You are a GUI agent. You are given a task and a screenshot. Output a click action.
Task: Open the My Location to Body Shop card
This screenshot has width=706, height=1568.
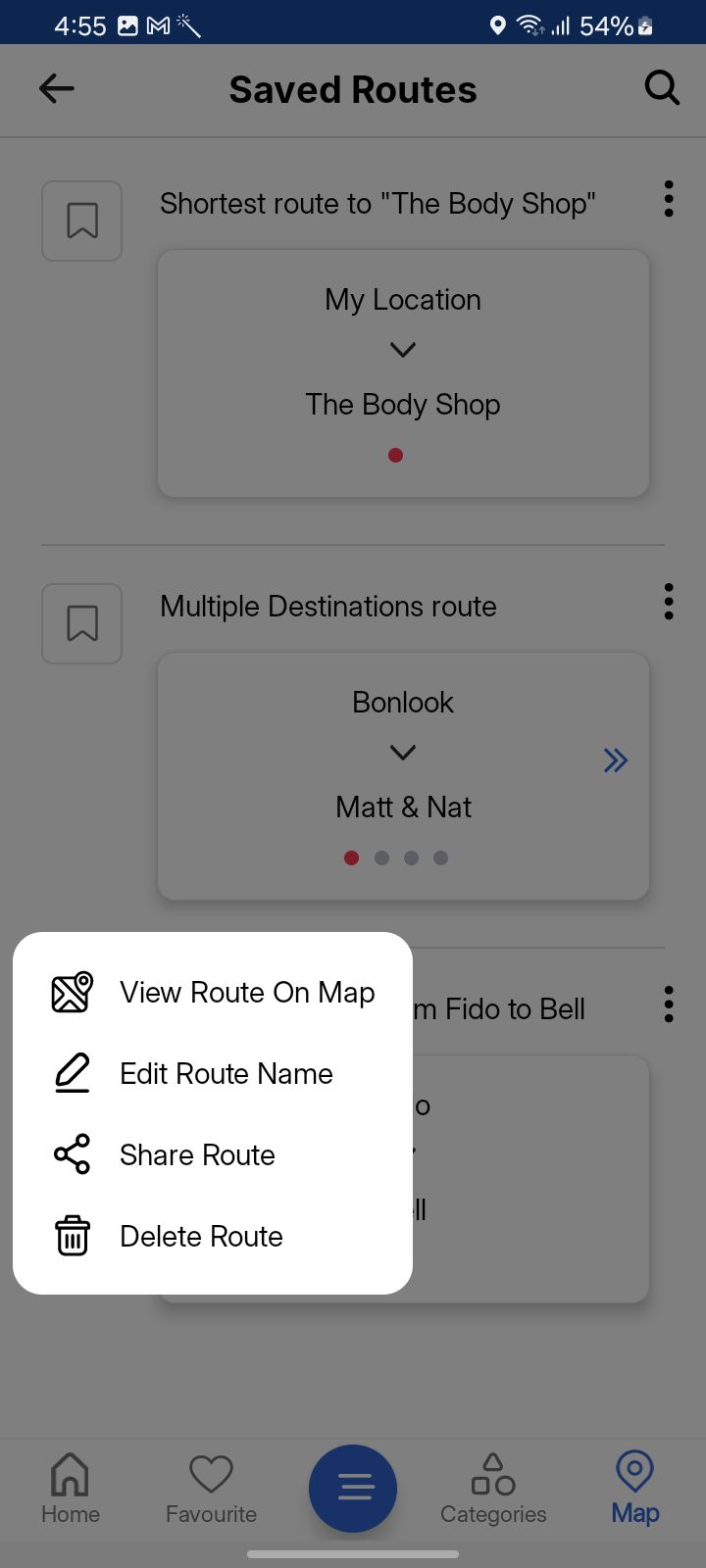(403, 372)
